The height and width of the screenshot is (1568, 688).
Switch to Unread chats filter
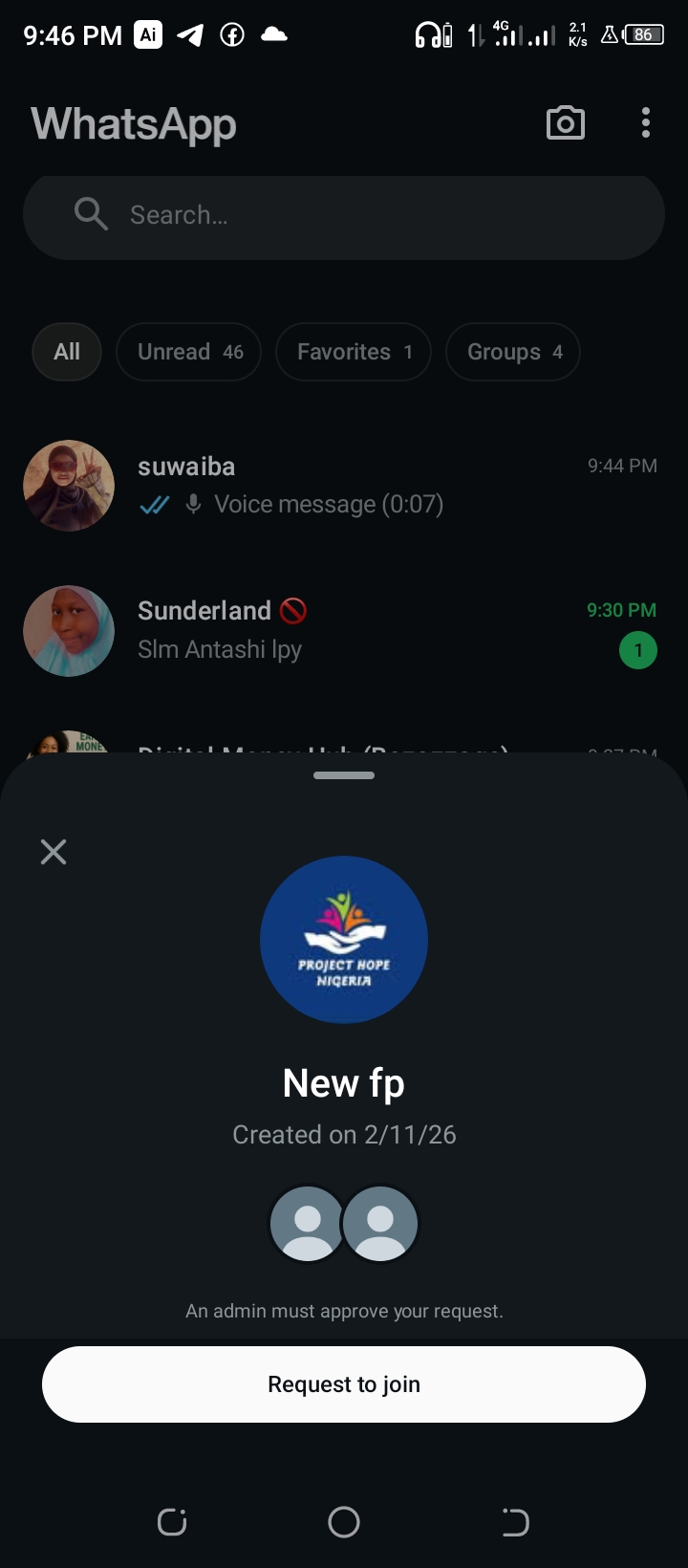189,352
